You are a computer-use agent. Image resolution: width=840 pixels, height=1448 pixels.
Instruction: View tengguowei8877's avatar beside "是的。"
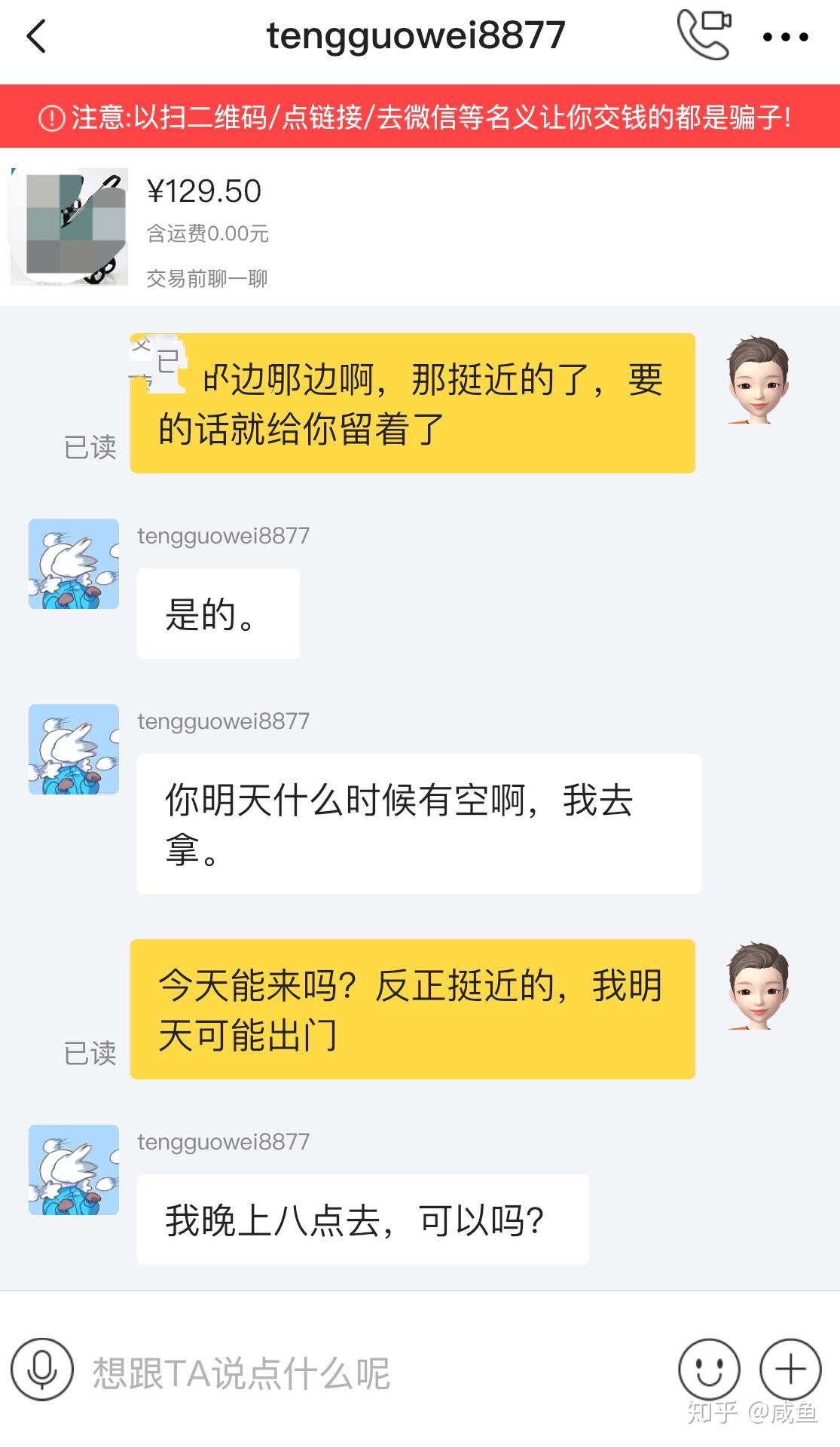(x=74, y=564)
